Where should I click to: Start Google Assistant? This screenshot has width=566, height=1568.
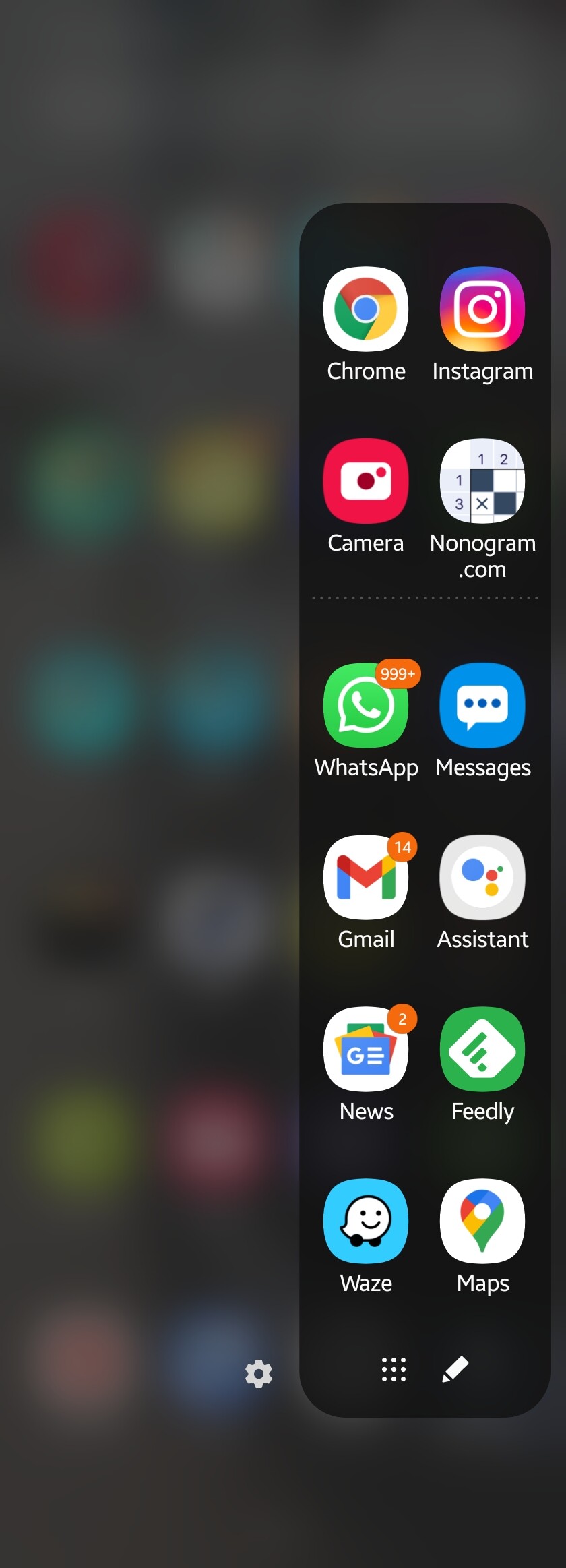(482, 878)
